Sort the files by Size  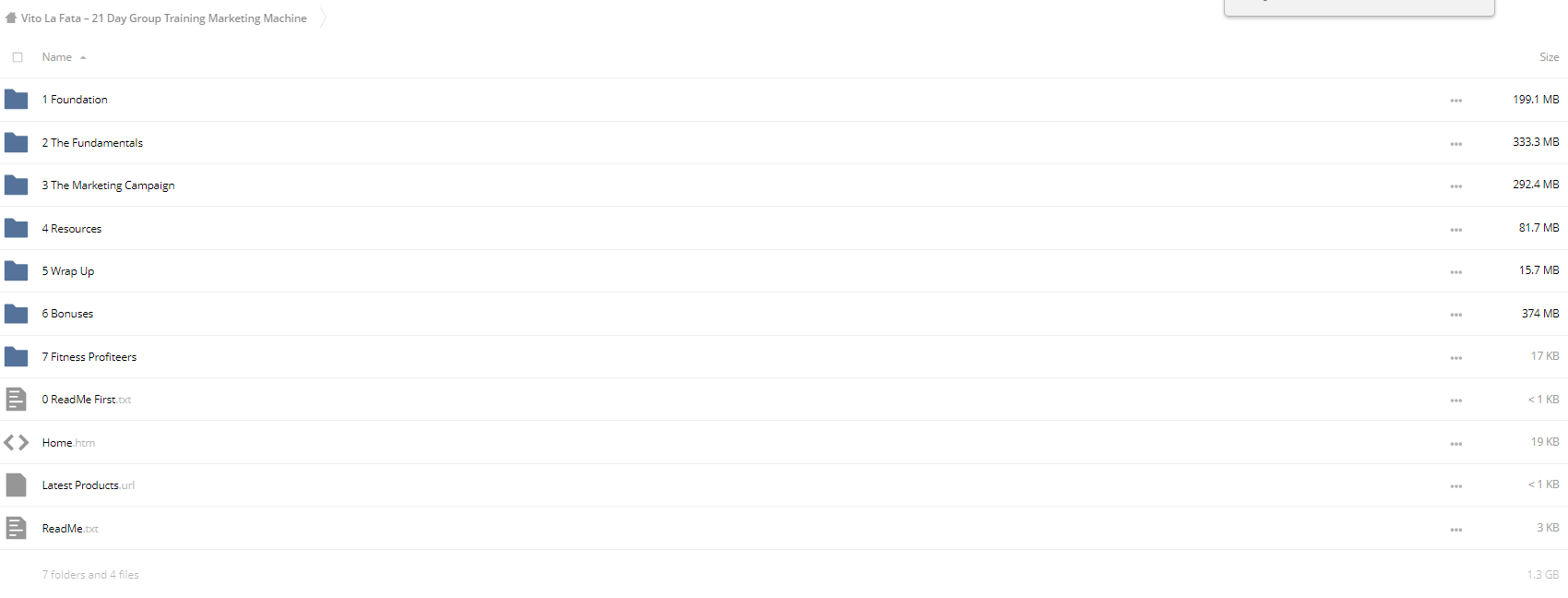coord(1549,57)
